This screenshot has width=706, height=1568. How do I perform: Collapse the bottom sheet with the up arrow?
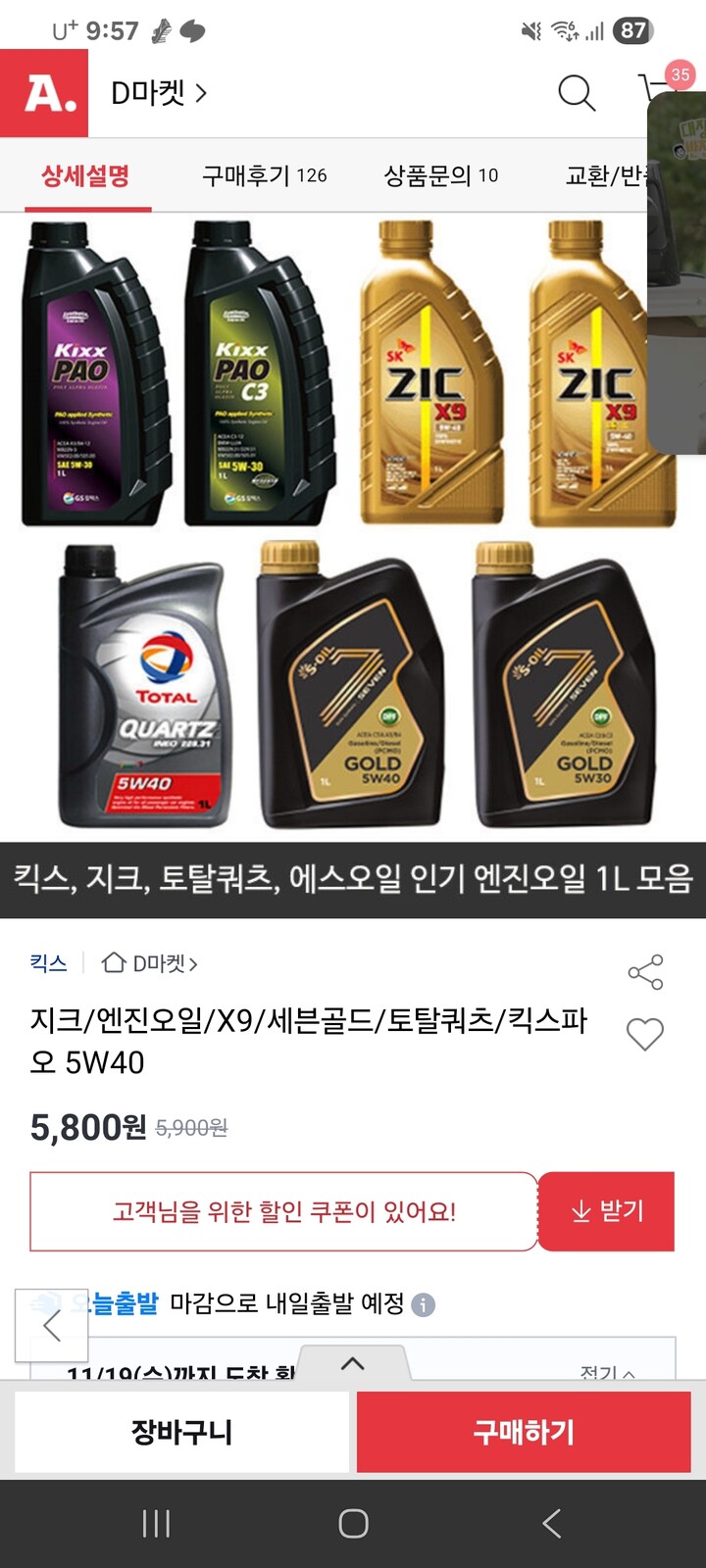353,1363
